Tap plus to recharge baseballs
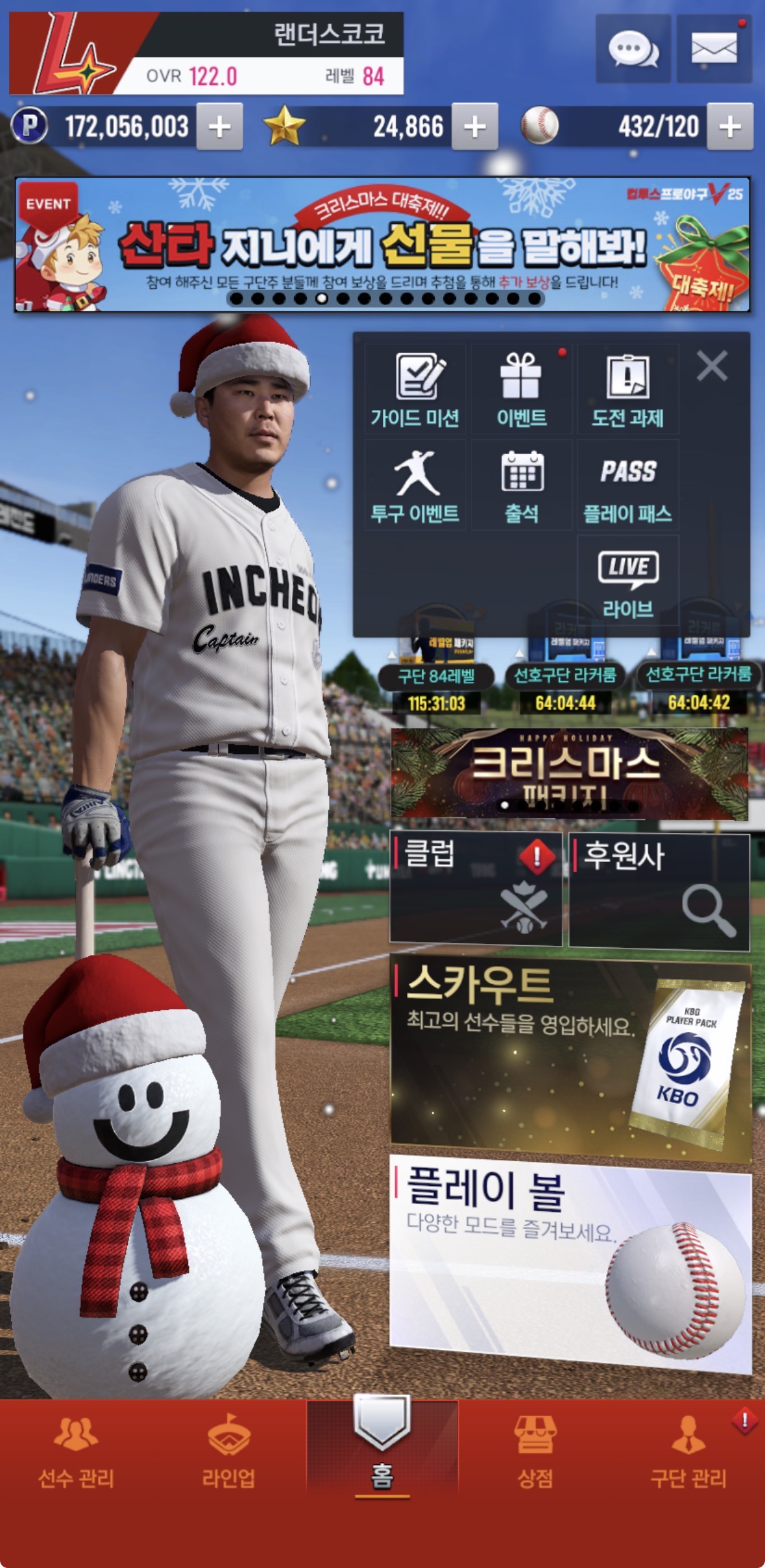This screenshot has width=765, height=1568. click(x=729, y=127)
